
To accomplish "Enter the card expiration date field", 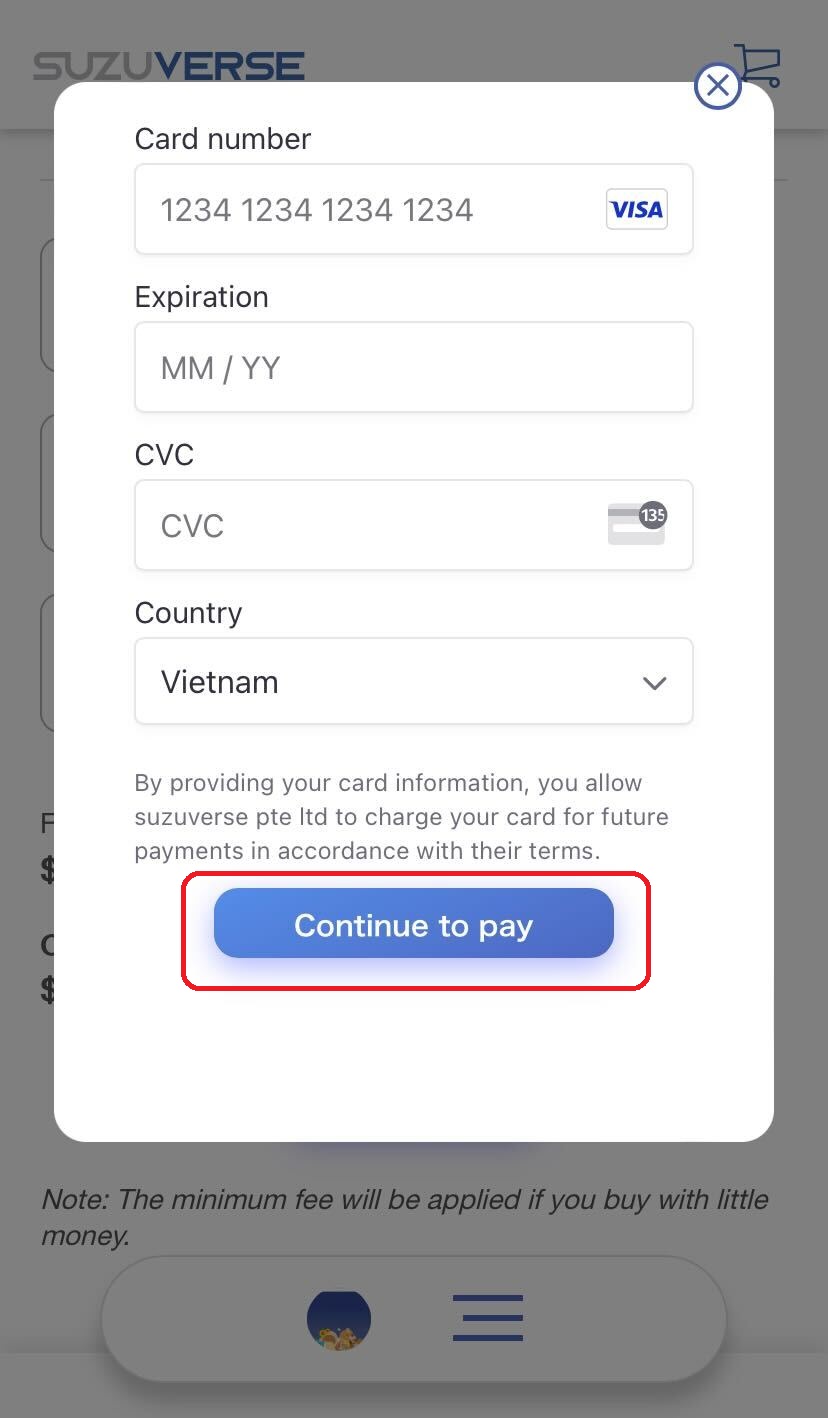I will [x=413, y=368].
